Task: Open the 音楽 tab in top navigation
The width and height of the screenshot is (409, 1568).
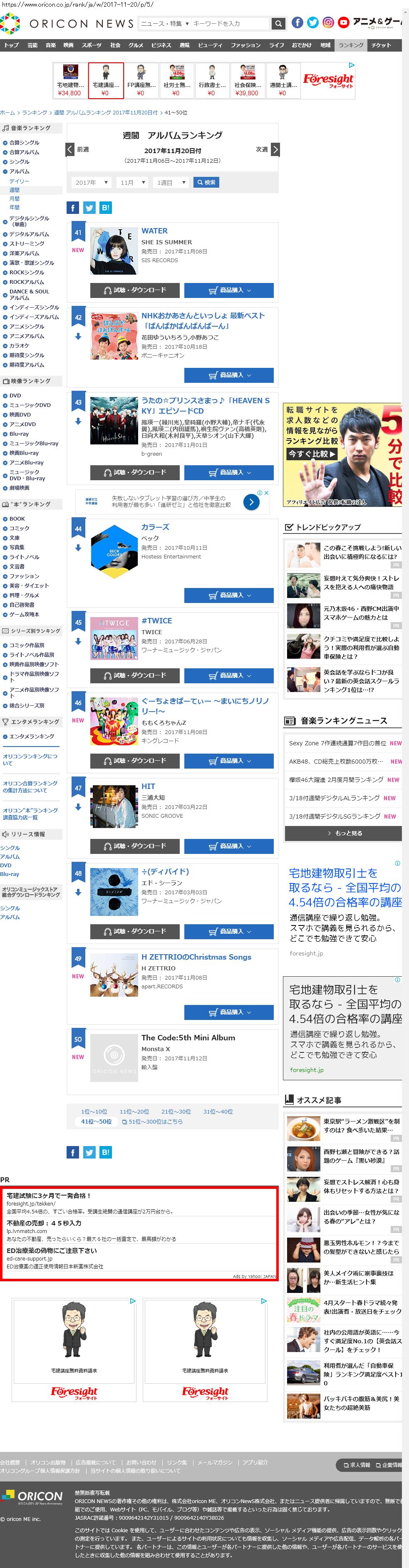Action: pyautogui.click(x=50, y=45)
